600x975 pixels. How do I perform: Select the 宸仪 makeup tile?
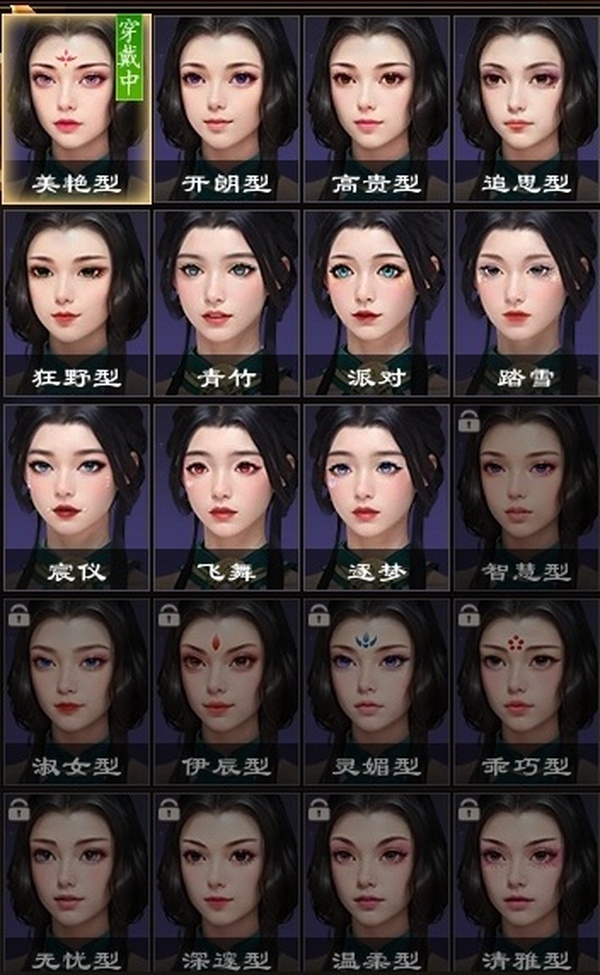(76, 495)
